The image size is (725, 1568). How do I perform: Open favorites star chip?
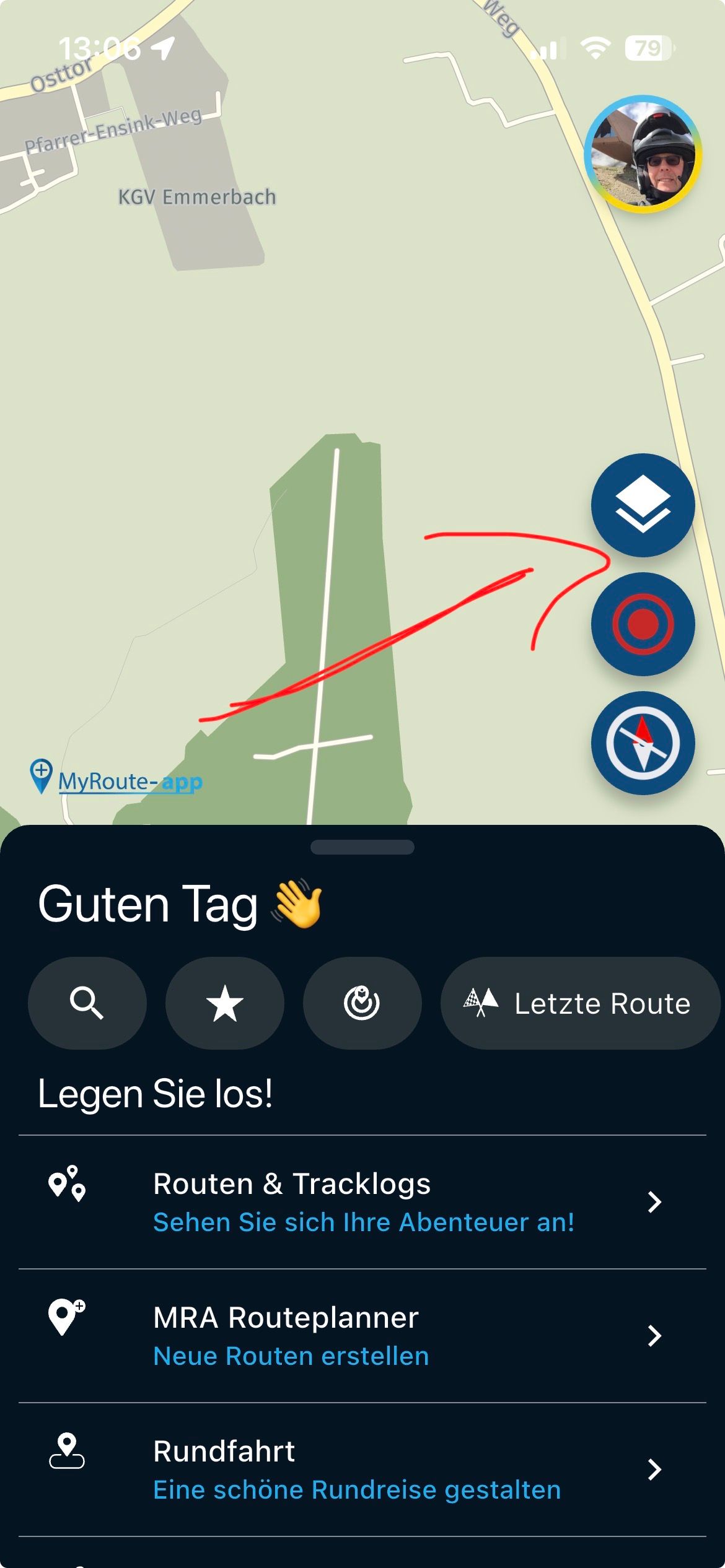pyautogui.click(x=224, y=1003)
